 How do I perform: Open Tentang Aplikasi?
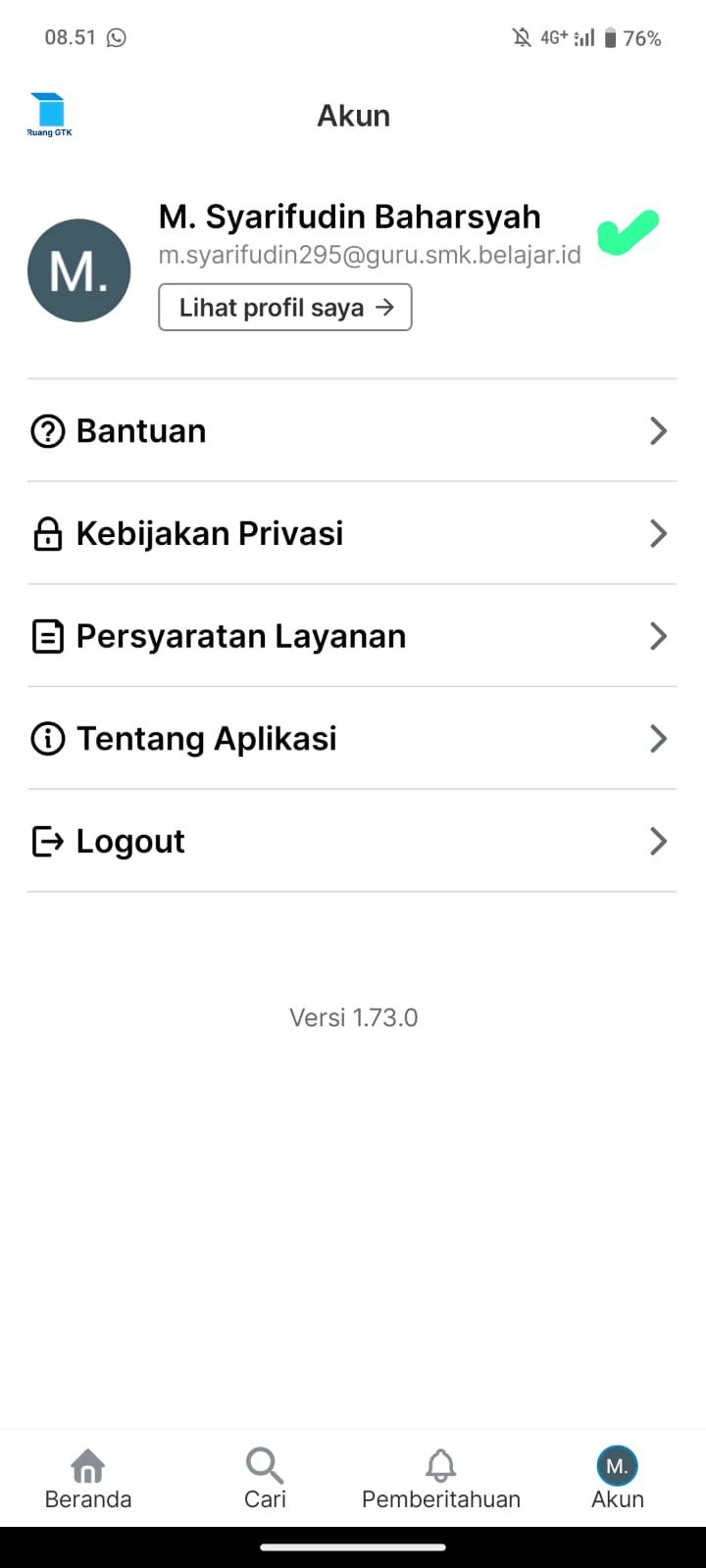351,739
